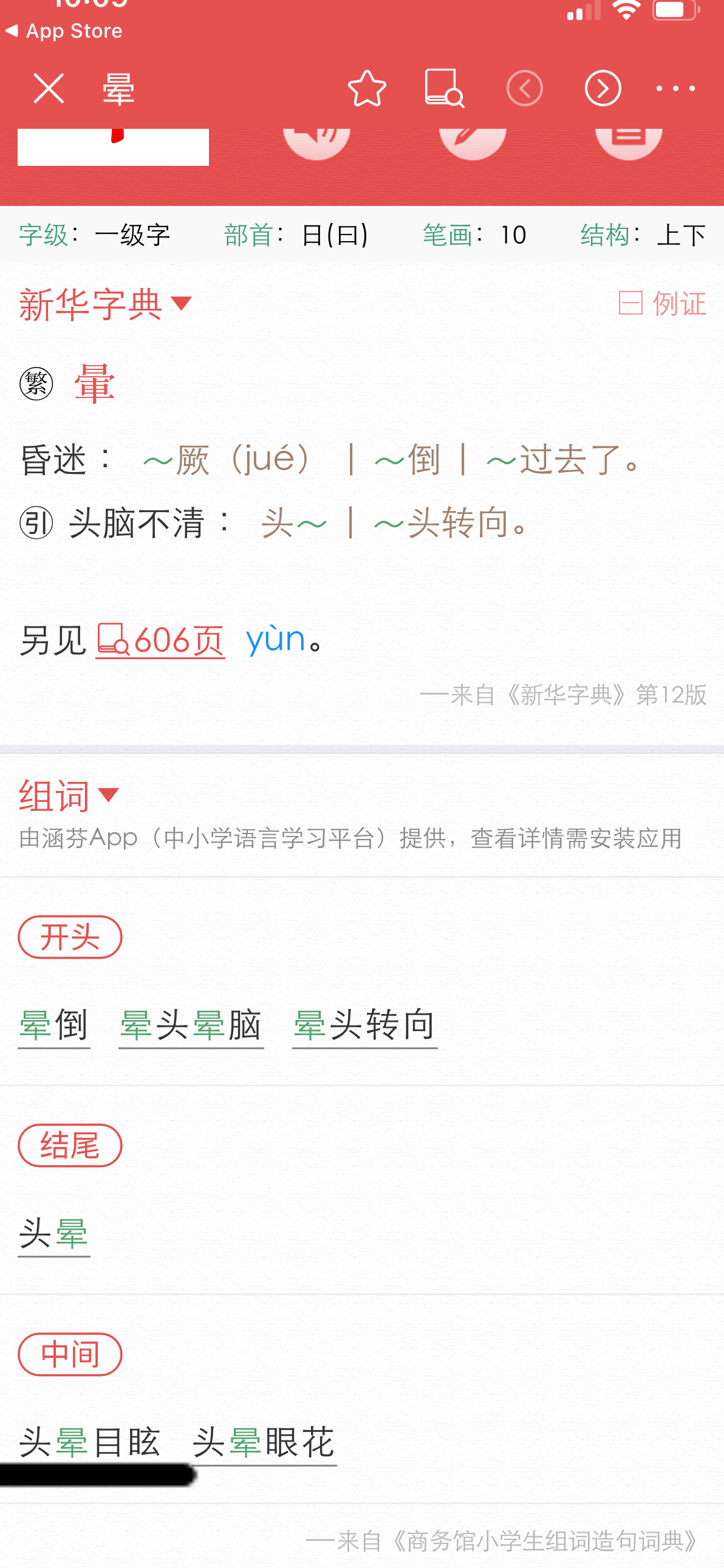Image resolution: width=724 pixels, height=1568 pixels.
Task: Open the word 晕头转向
Action: tap(364, 1025)
